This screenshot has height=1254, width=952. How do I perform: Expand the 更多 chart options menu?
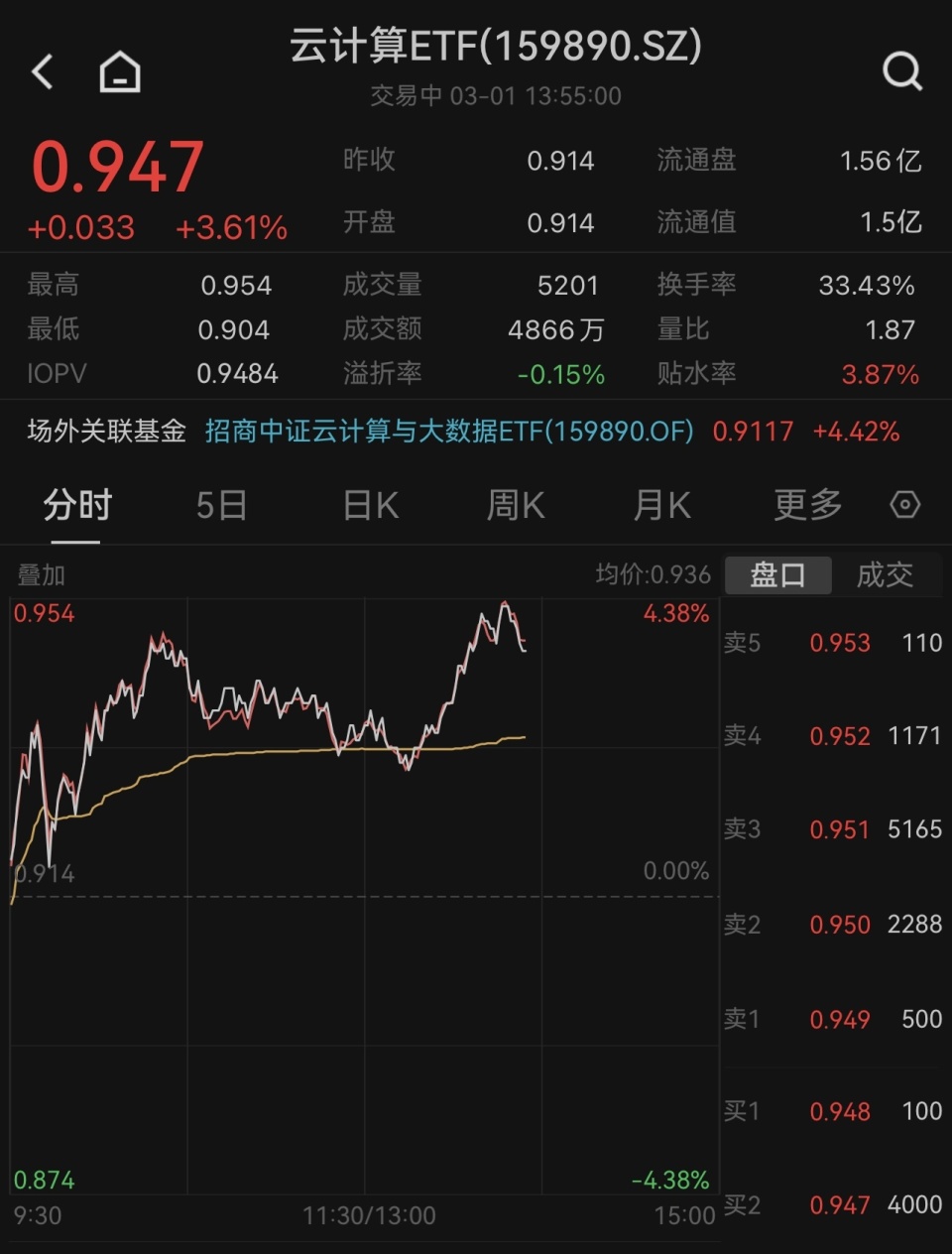(807, 505)
